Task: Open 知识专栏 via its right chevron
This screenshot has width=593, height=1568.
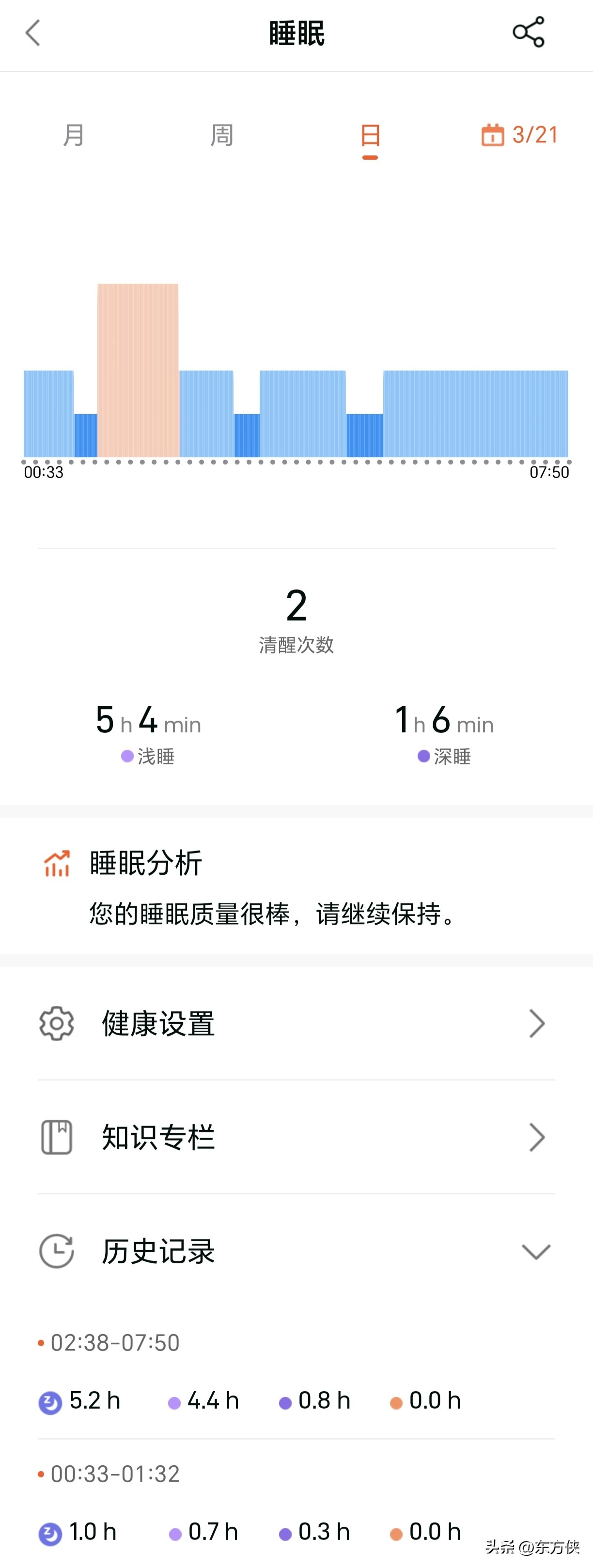Action: [536, 1137]
